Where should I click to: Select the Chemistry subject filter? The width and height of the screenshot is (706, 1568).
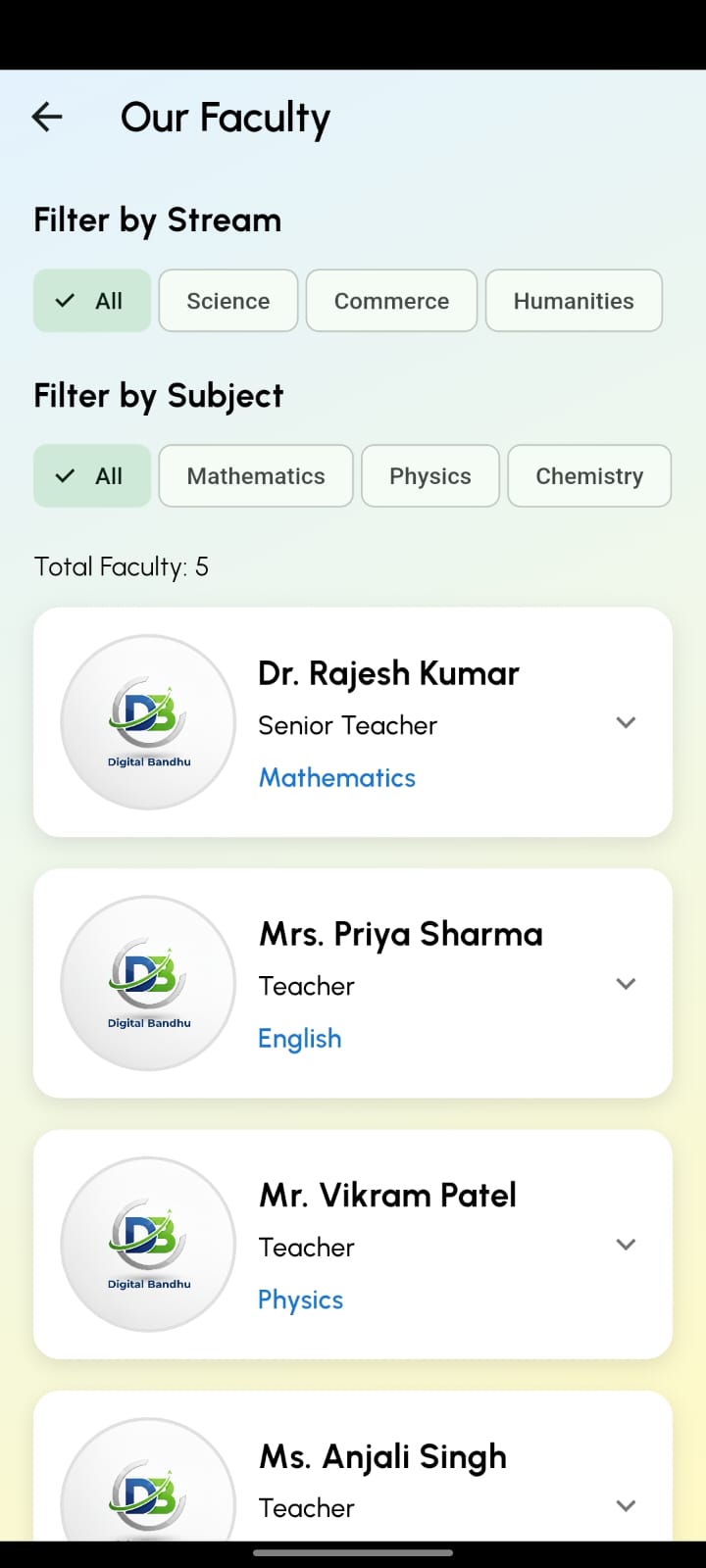point(589,475)
